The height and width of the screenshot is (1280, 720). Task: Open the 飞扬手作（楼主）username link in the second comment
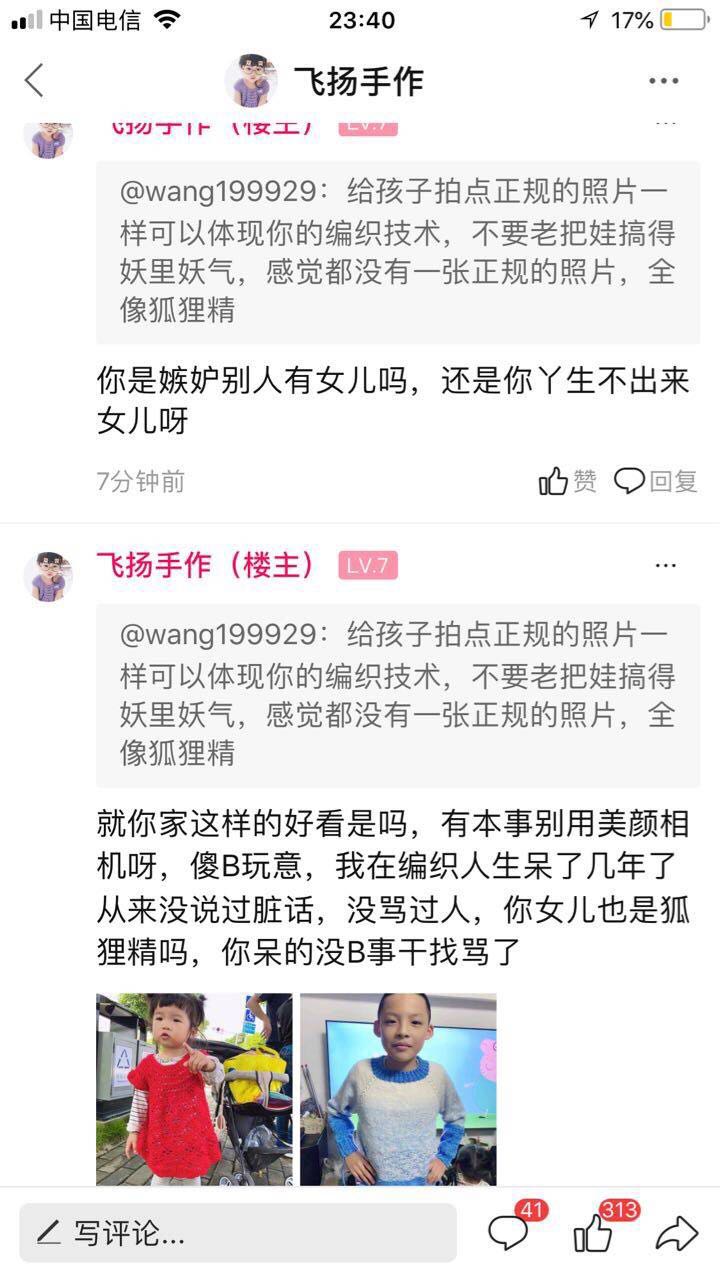coord(205,565)
